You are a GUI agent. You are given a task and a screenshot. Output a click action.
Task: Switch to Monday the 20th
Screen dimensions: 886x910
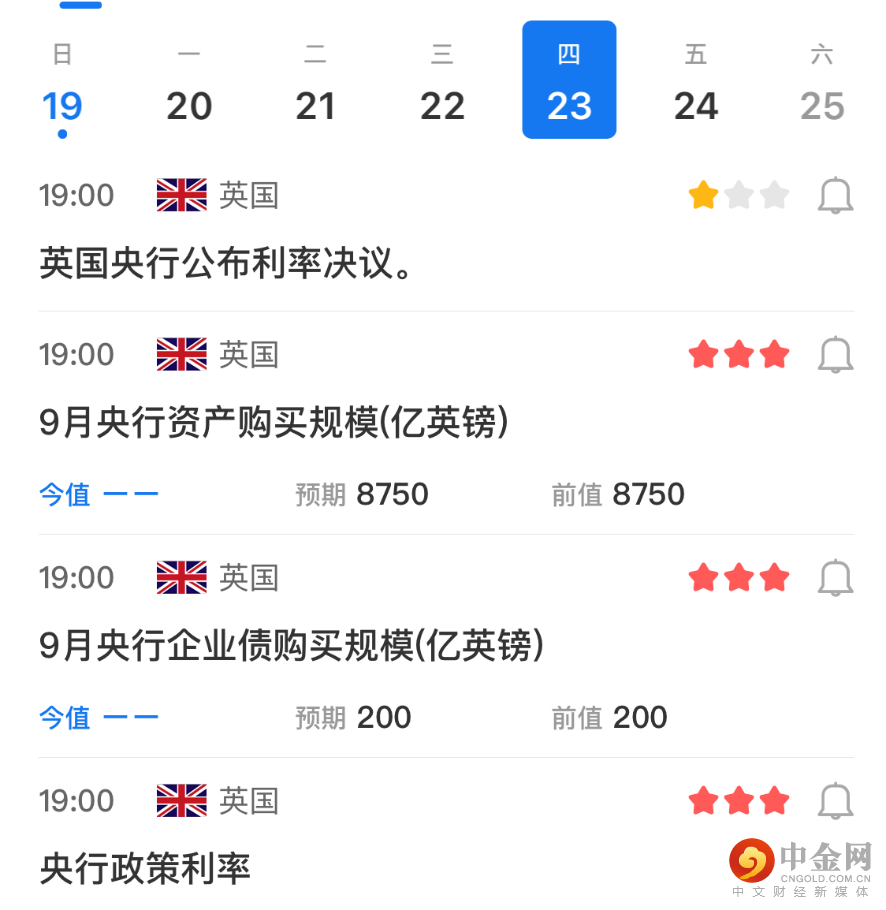(x=189, y=91)
